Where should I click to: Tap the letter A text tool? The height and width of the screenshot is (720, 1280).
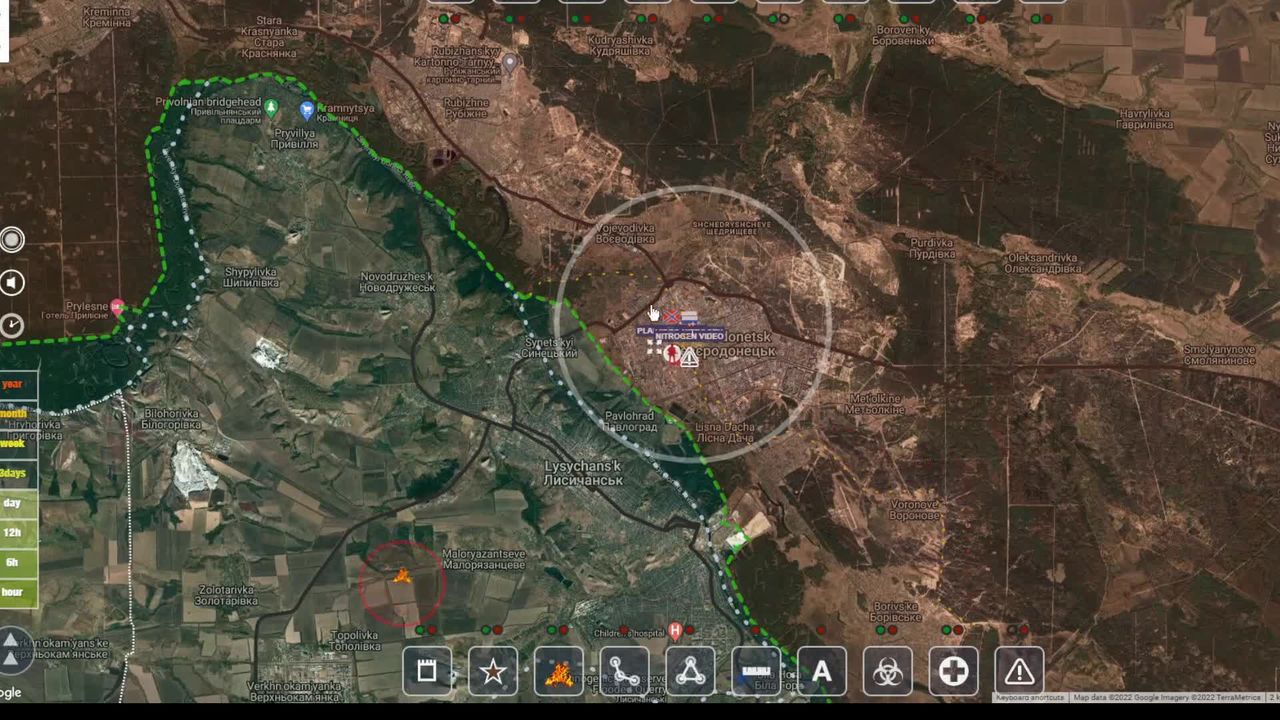tap(822, 671)
